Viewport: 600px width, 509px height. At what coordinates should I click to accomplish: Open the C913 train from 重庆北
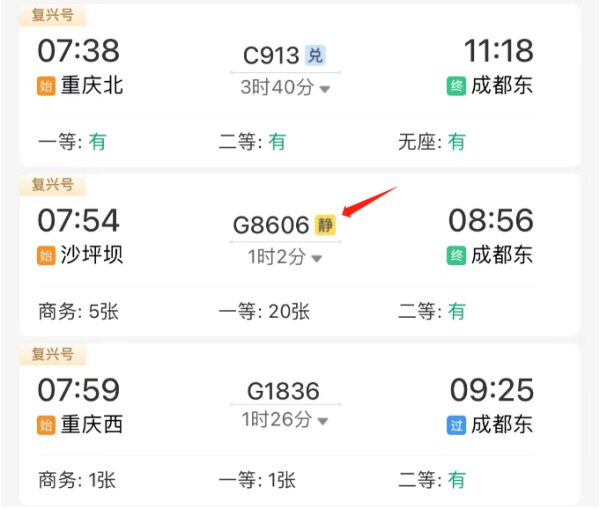pos(271,55)
